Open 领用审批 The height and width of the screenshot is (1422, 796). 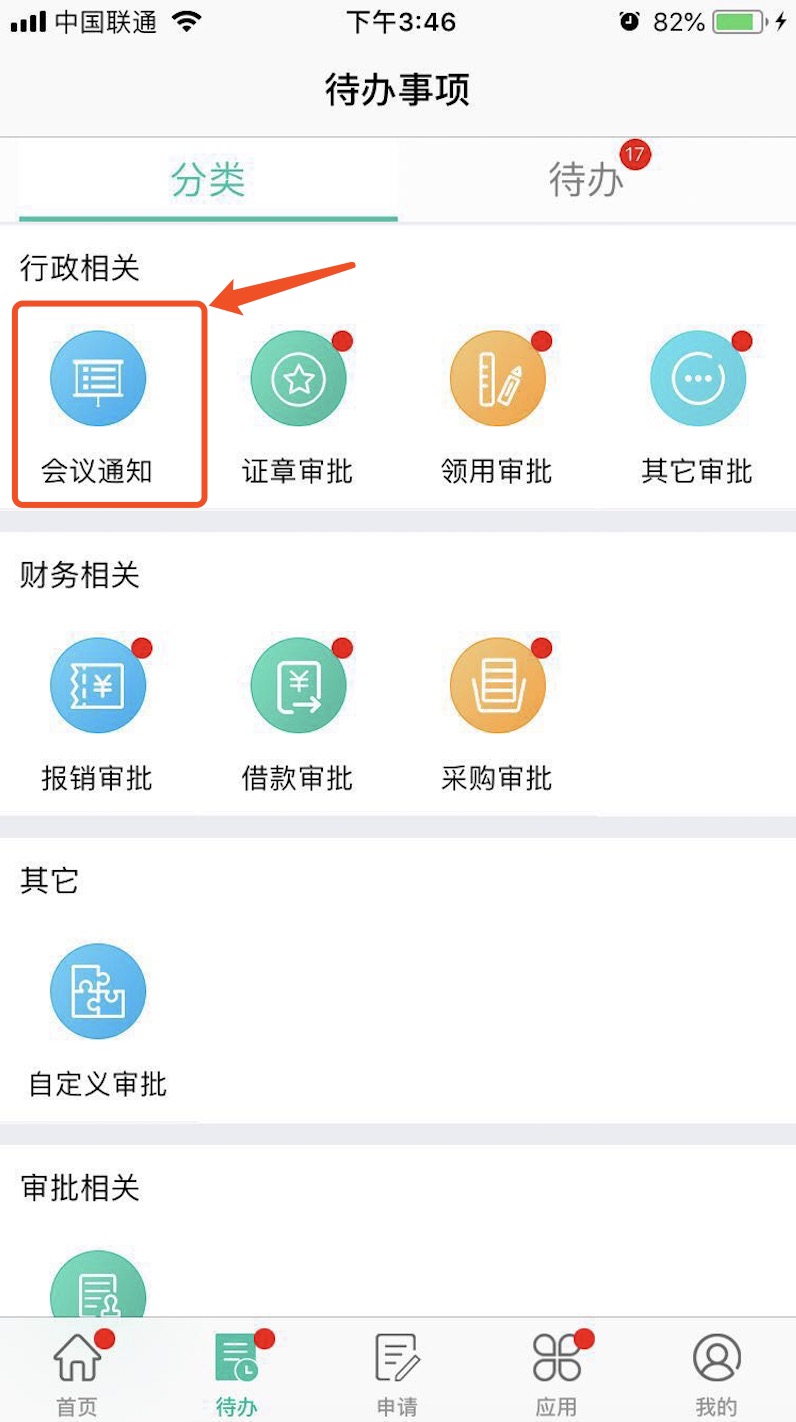(x=497, y=407)
